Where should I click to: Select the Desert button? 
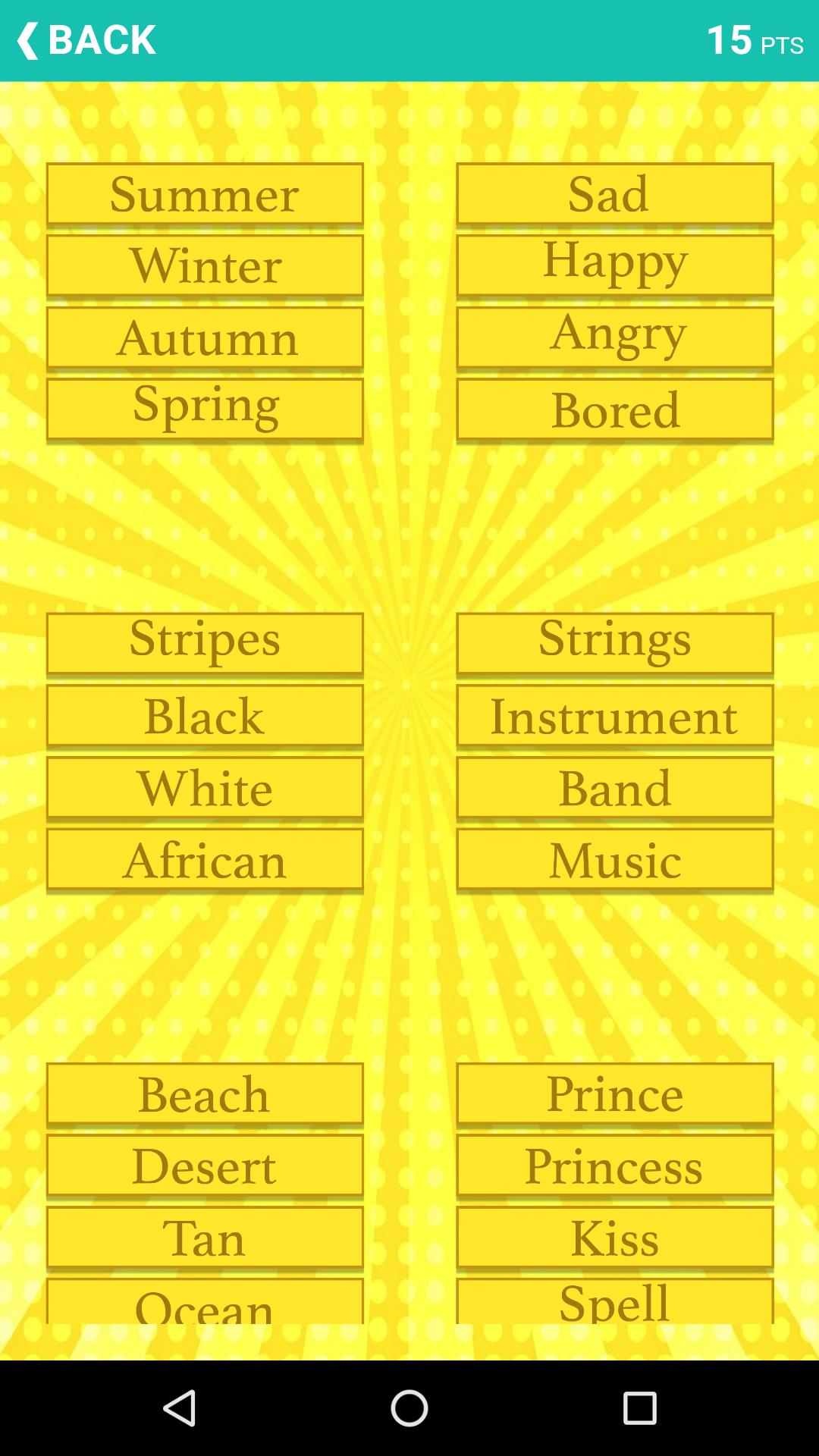pyautogui.click(x=205, y=1166)
